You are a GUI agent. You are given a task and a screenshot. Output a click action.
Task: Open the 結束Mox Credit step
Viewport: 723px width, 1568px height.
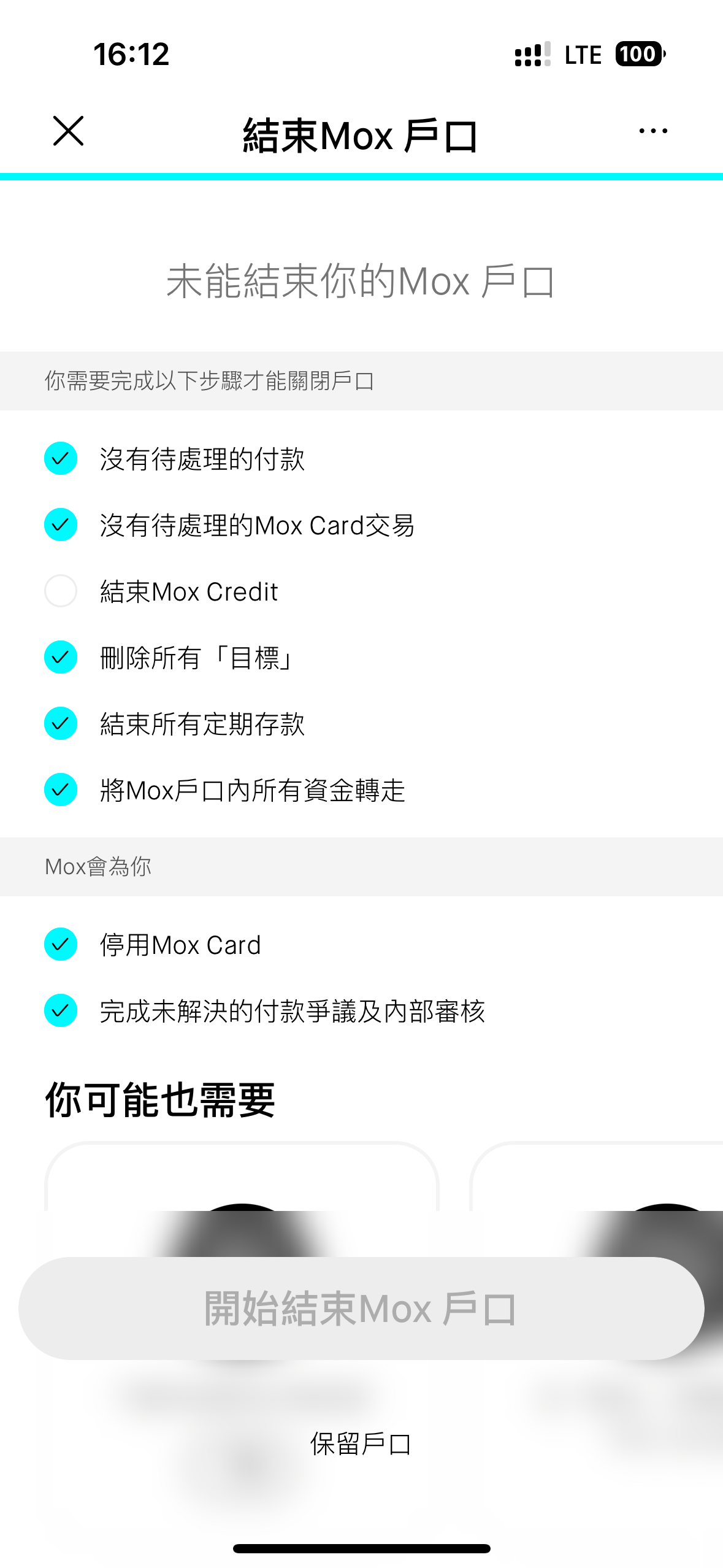coord(361,591)
